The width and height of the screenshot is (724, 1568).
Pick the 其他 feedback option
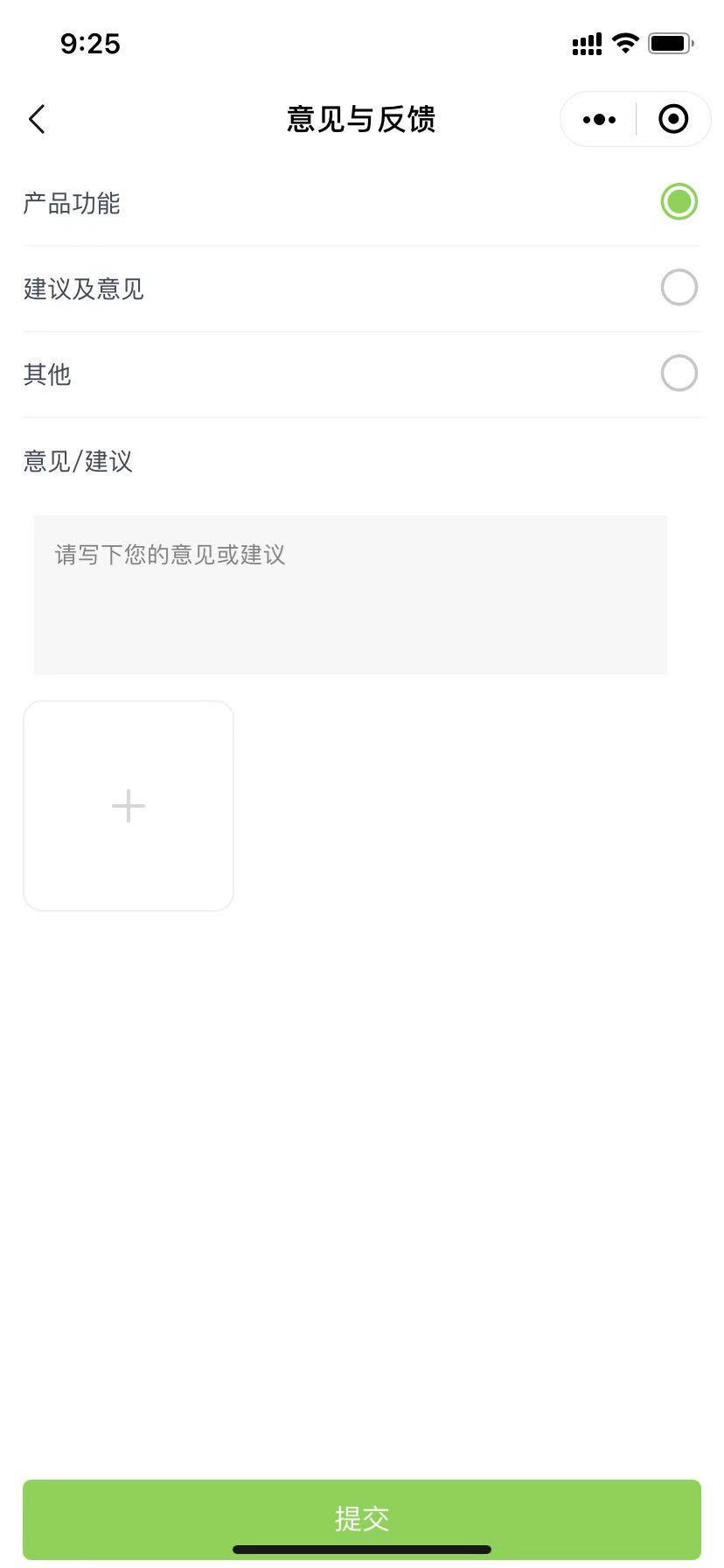(x=679, y=374)
